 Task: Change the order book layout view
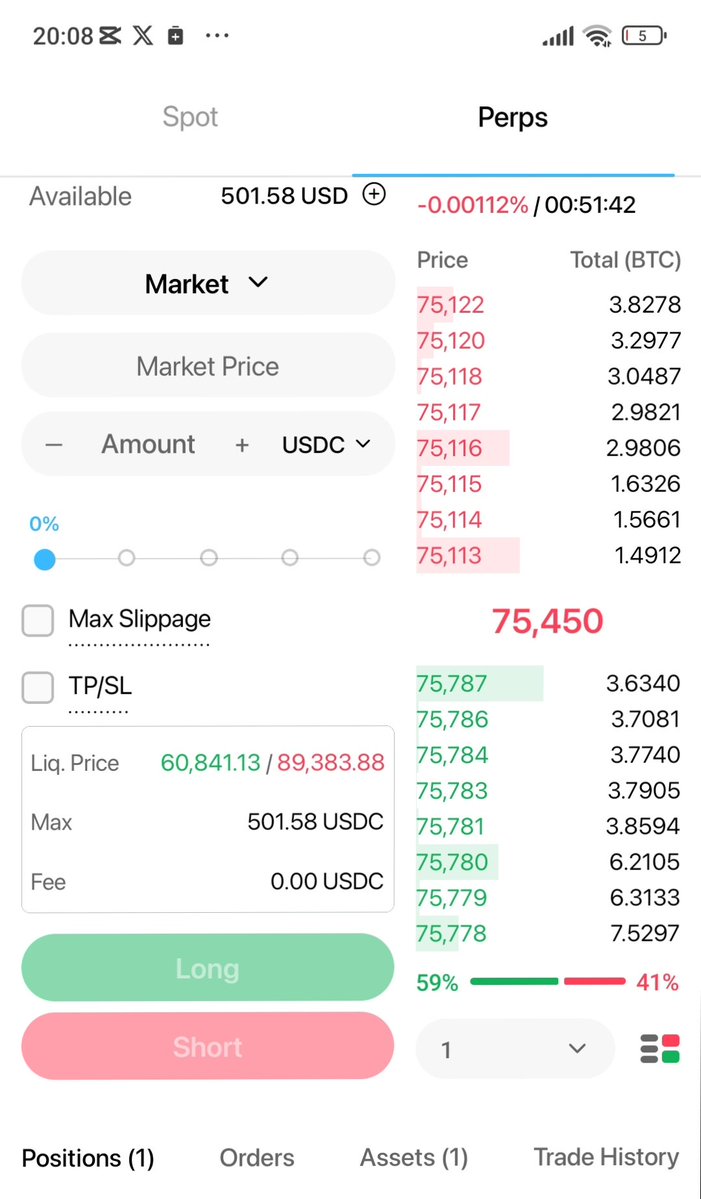coord(660,1049)
